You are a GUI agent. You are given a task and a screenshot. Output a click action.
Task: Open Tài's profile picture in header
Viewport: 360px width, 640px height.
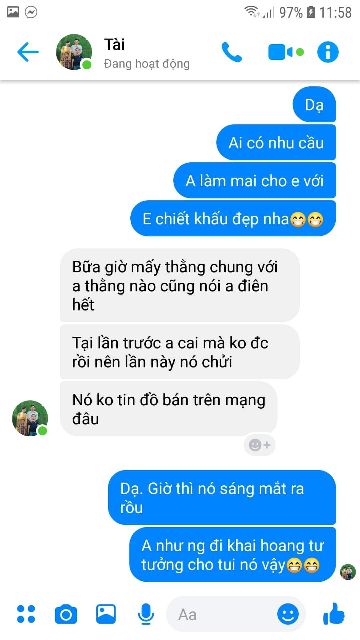(x=74, y=52)
